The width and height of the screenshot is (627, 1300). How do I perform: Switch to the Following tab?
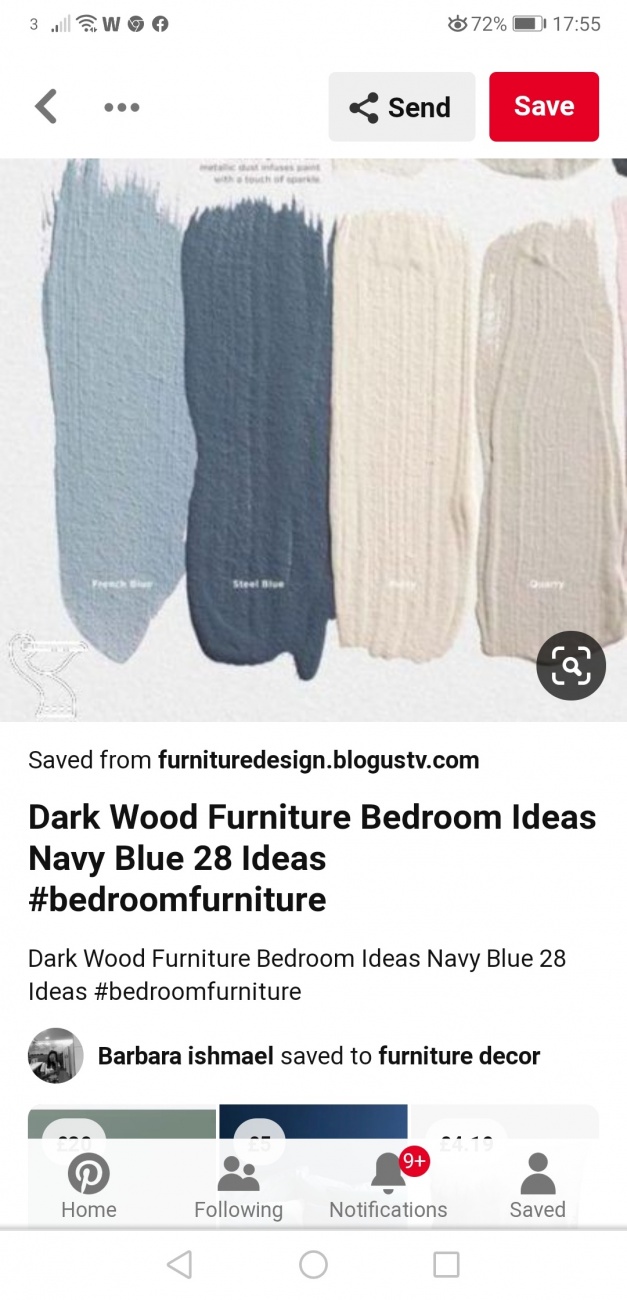[x=238, y=1187]
